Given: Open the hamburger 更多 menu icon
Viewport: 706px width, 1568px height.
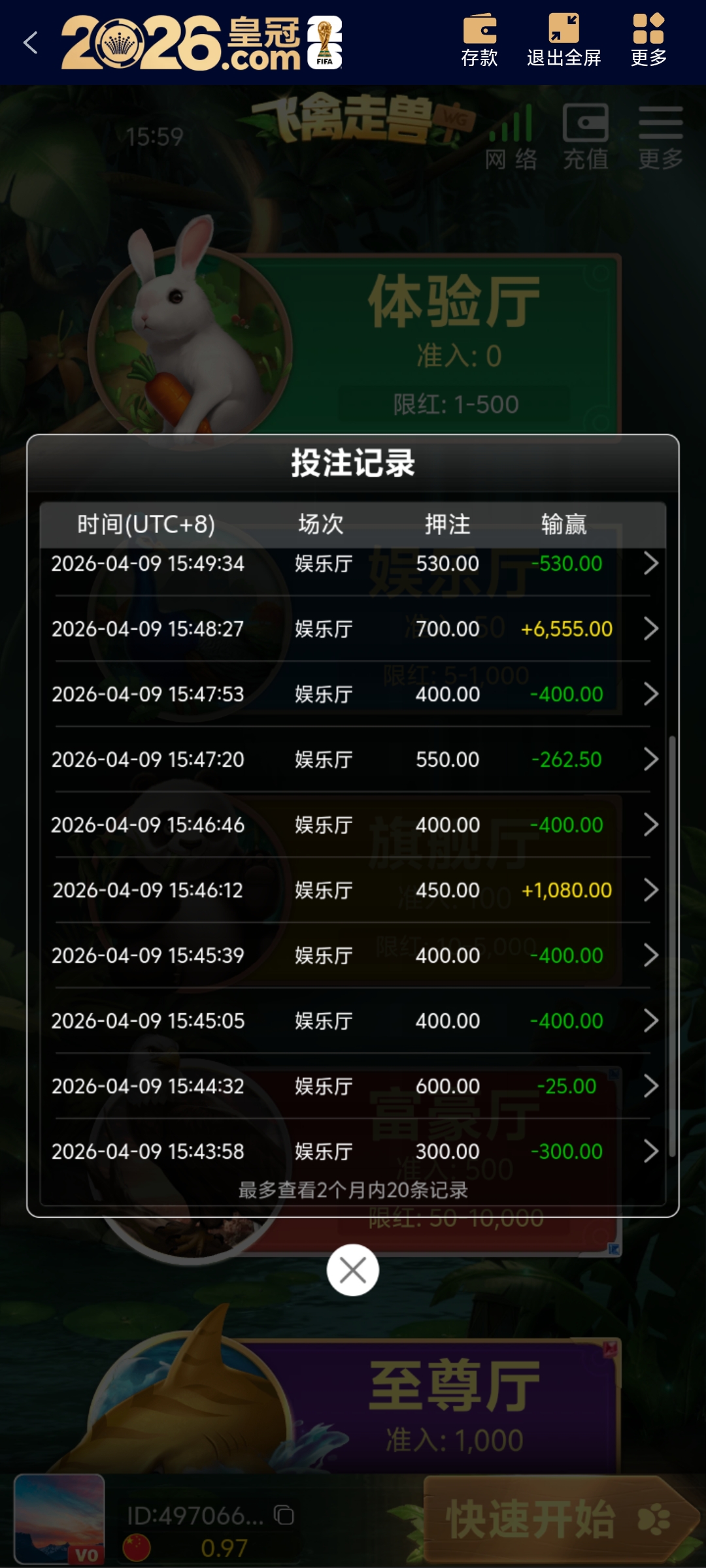Looking at the screenshot, I should pyautogui.click(x=662, y=129).
